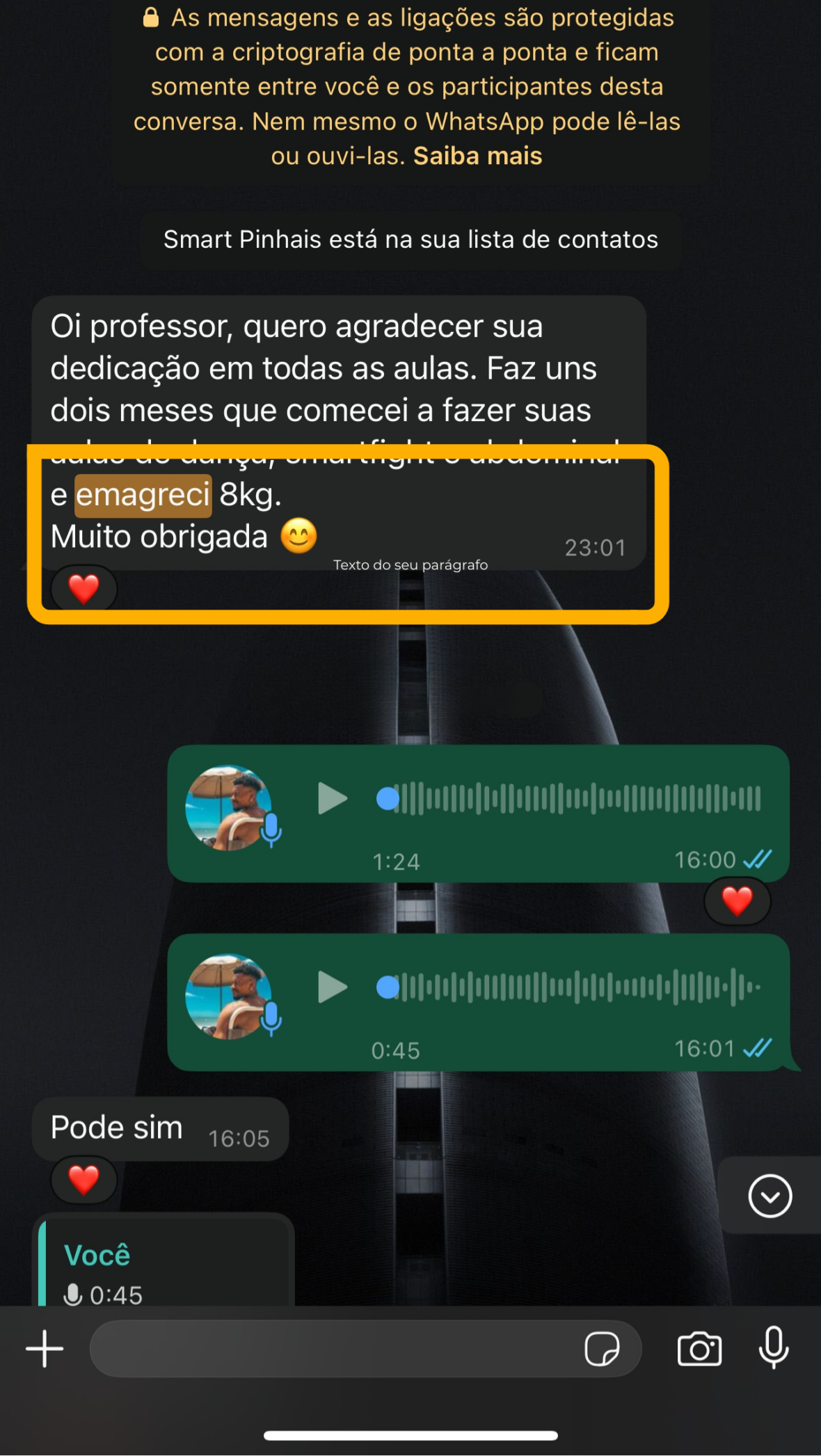This screenshot has height=1456, width=821.
Task: View heart reaction on the 23:01 message
Action: (84, 589)
